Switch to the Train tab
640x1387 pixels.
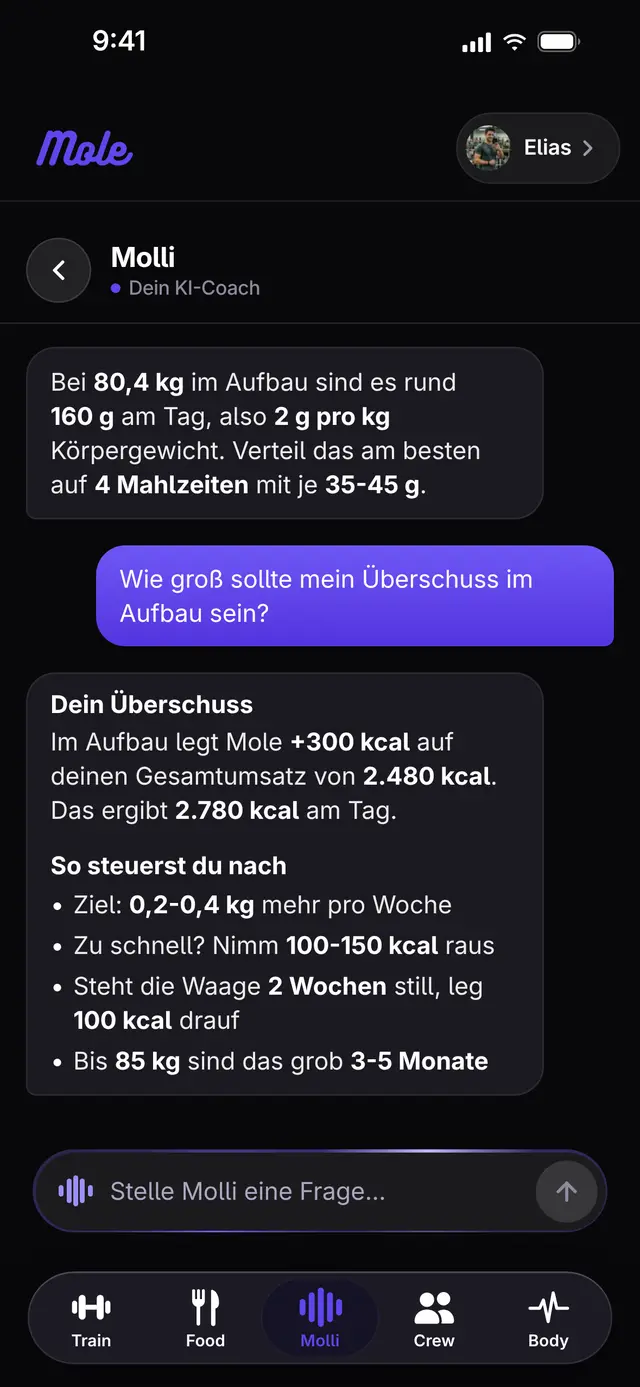pos(91,1318)
